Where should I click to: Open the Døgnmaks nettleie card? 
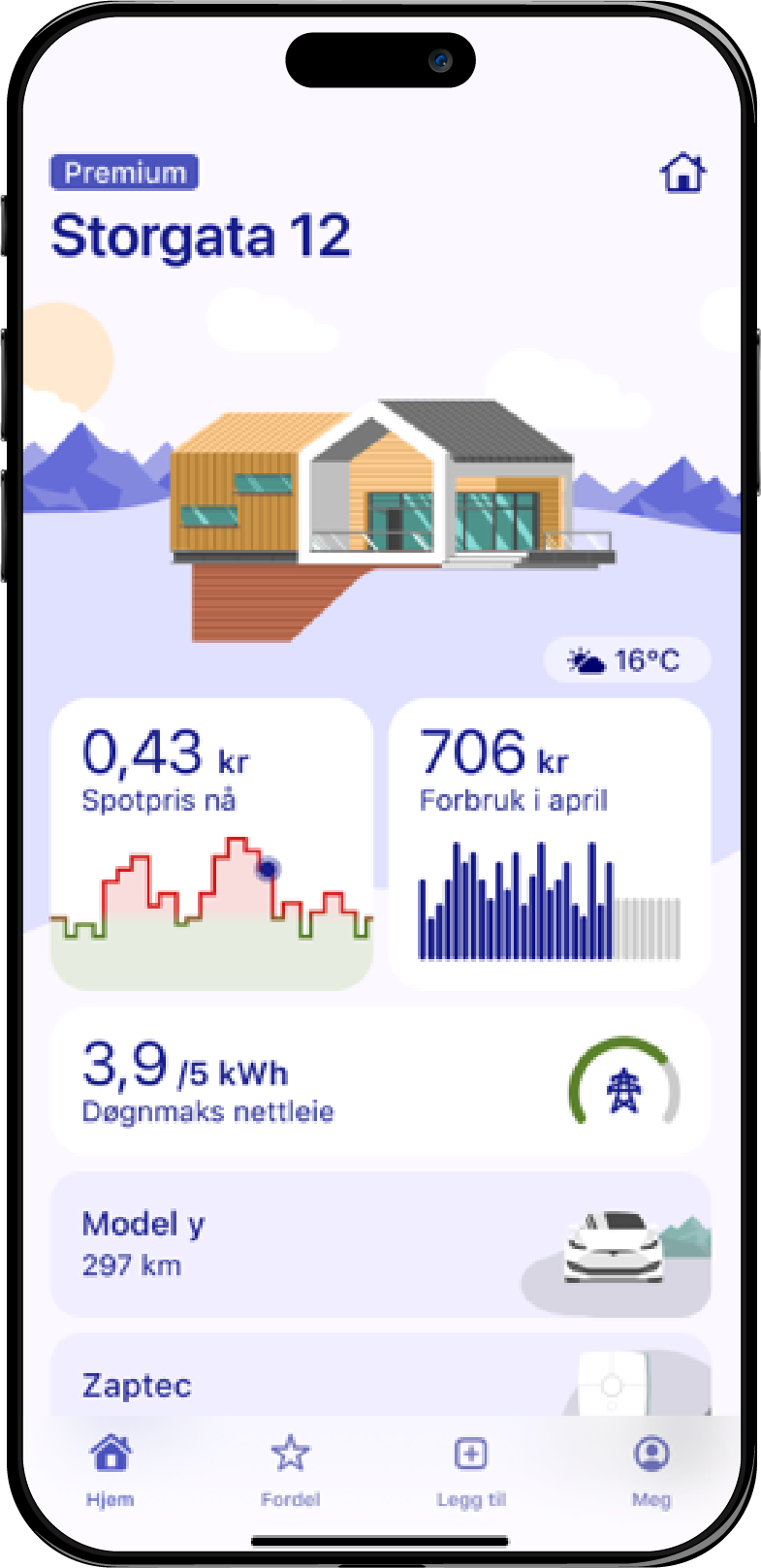tap(378, 1082)
